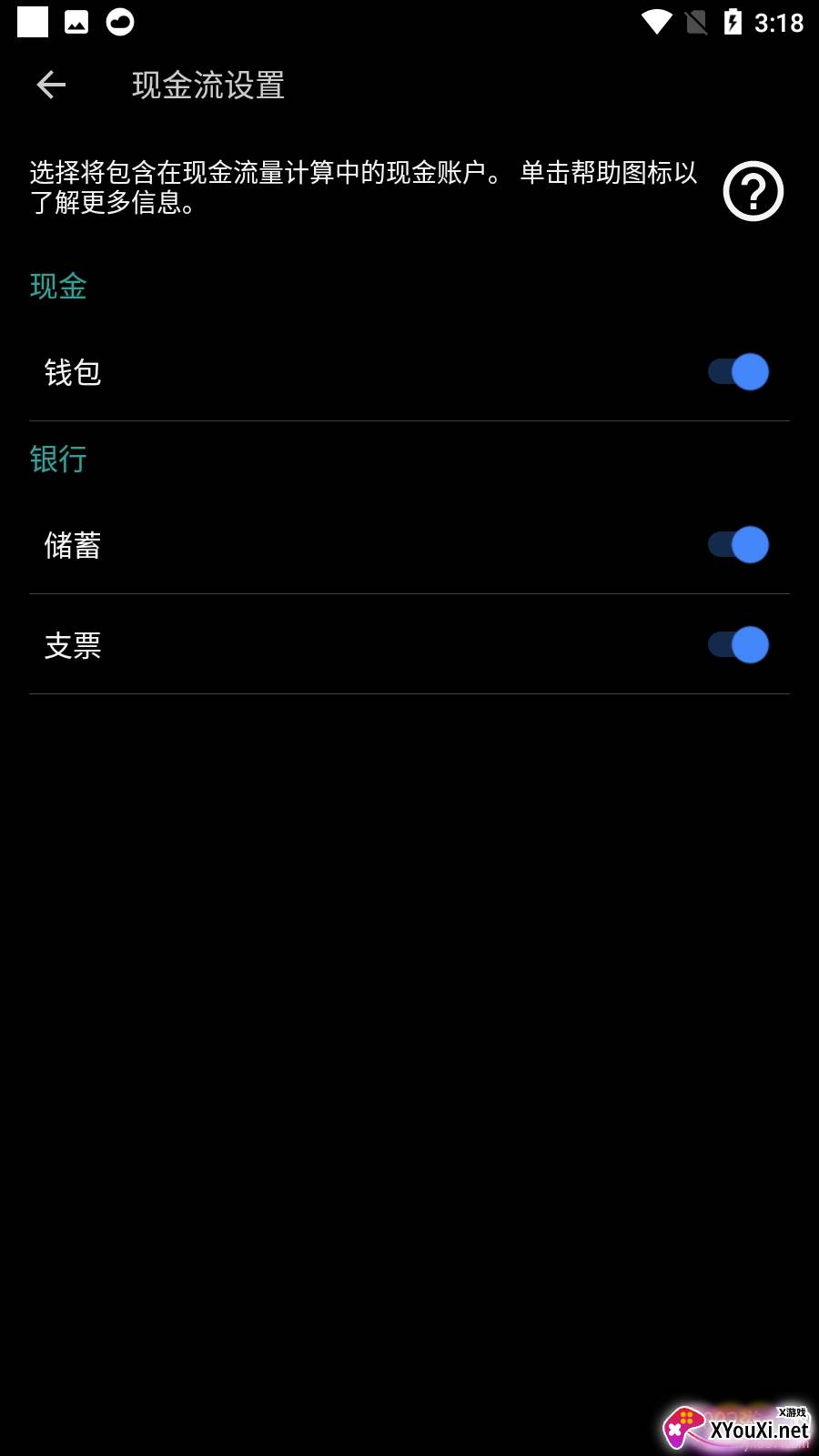This screenshot has width=819, height=1456.
Task: Open the help question mark icon
Action: [x=753, y=191]
